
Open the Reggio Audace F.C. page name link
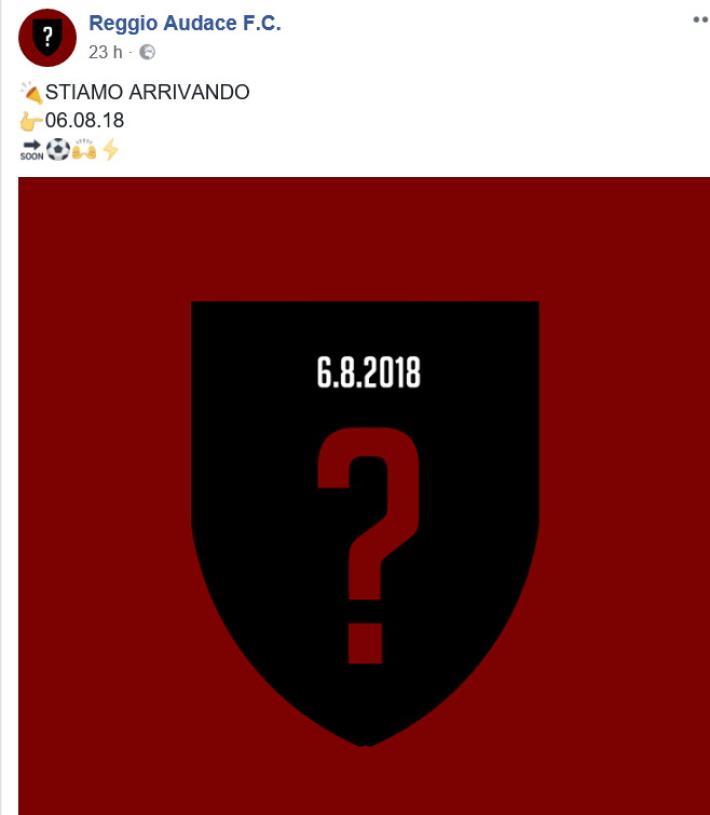[x=185, y=24]
